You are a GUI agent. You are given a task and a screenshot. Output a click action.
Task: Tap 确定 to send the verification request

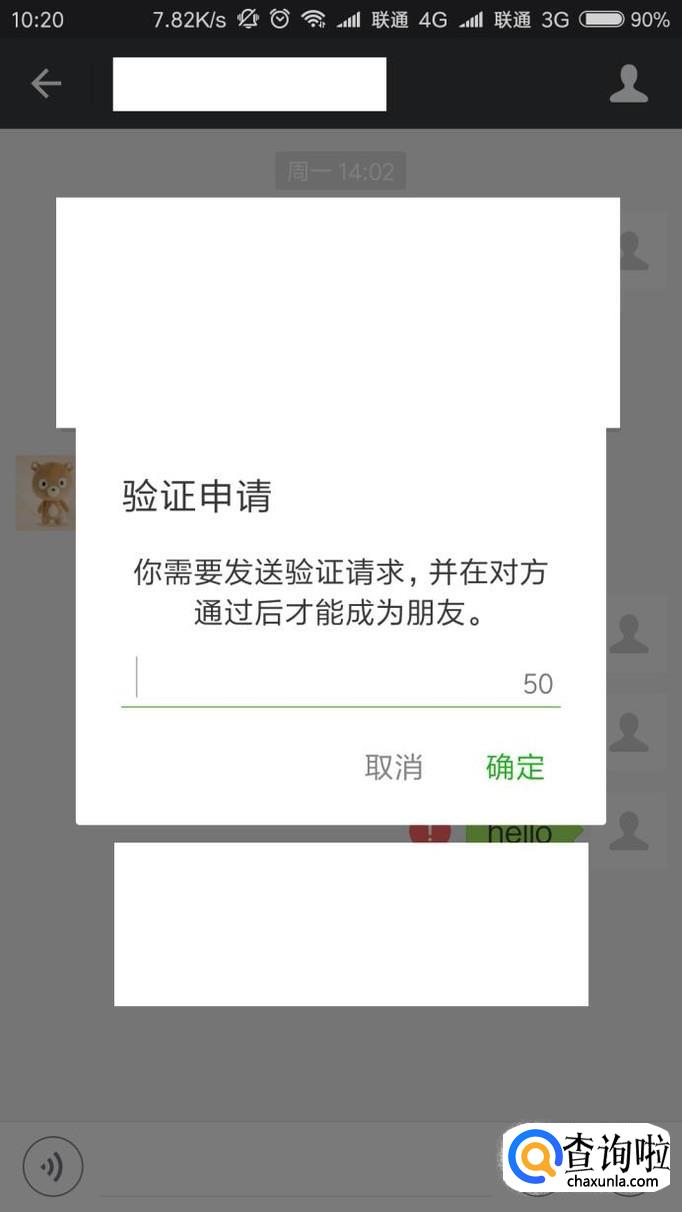click(515, 767)
